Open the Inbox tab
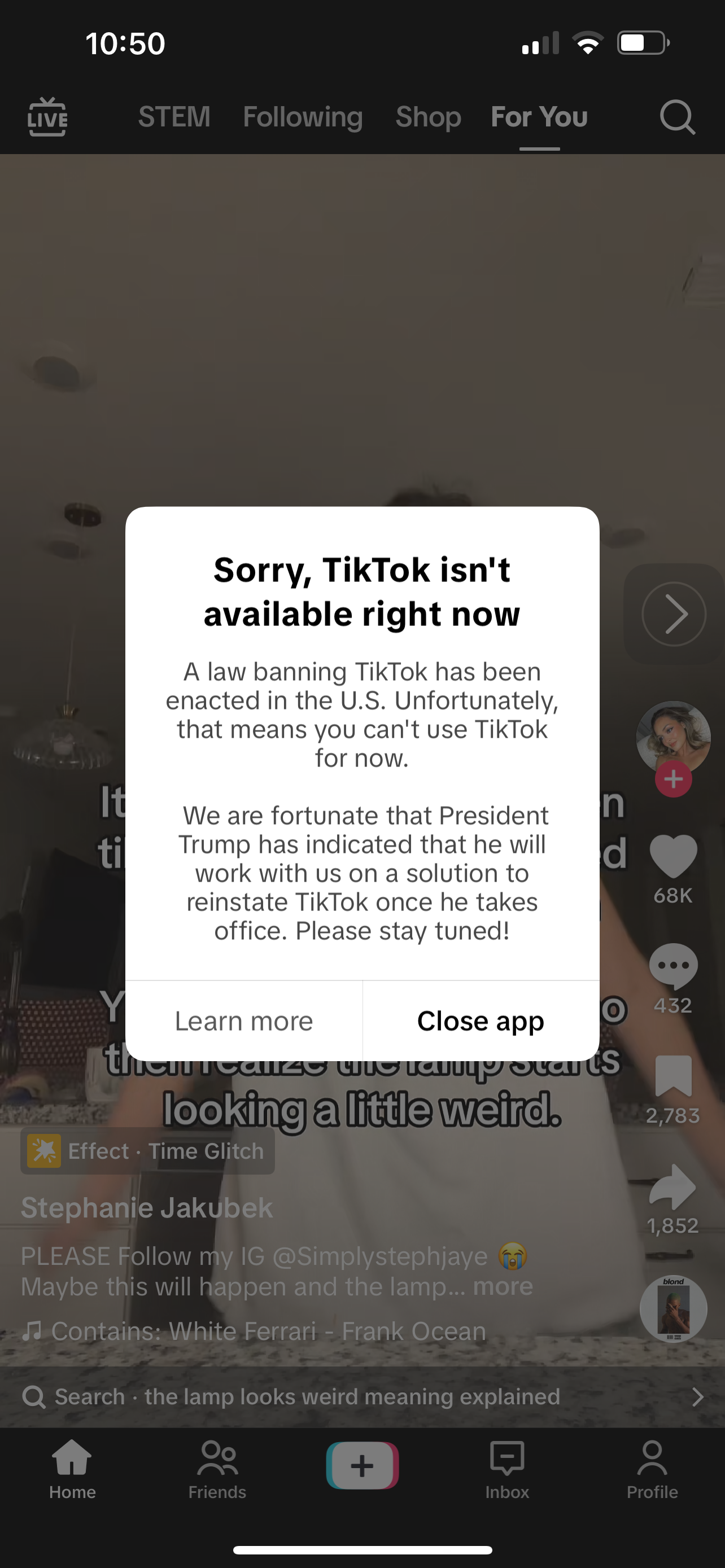Screen dimensions: 725x1568 click(x=507, y=1470)
